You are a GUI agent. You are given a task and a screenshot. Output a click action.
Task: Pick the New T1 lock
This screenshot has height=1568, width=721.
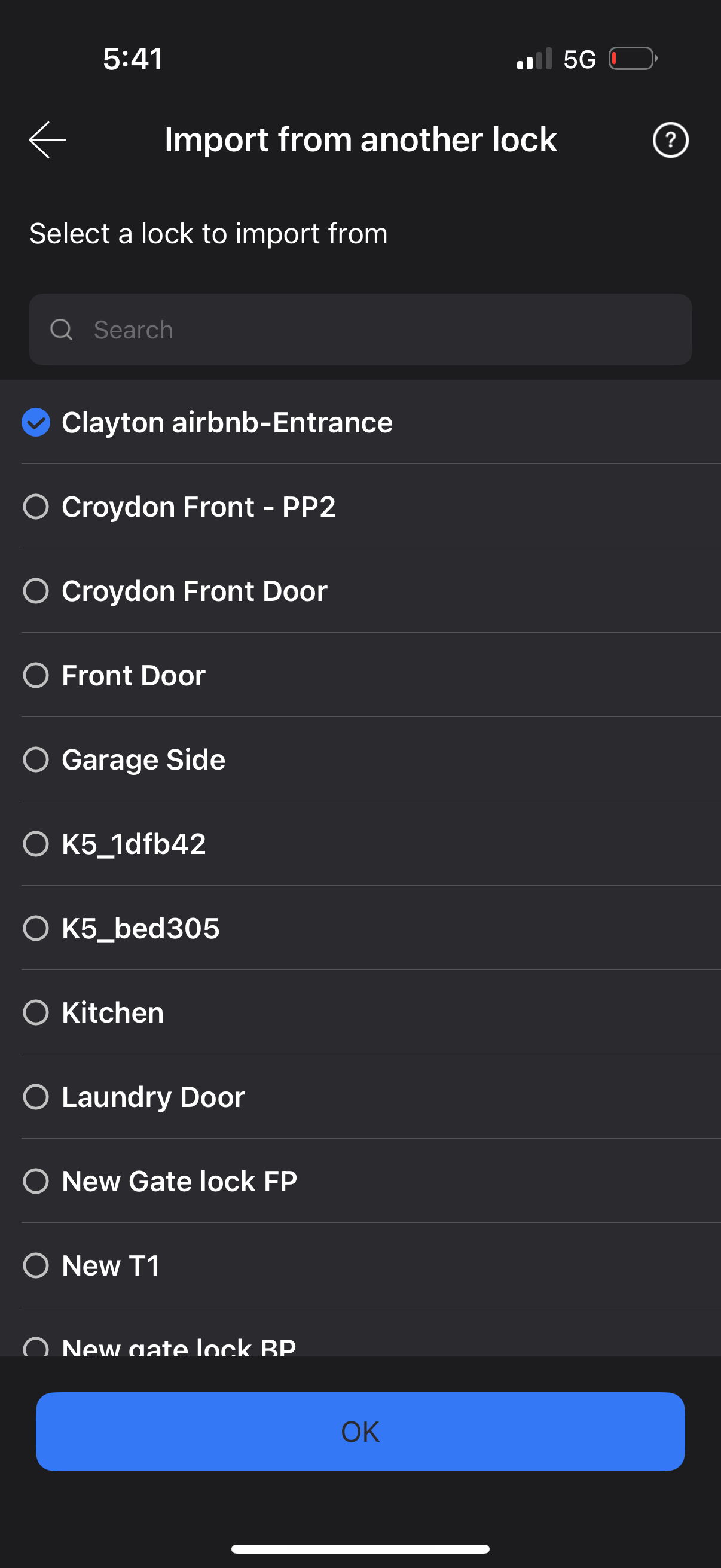(x=36, y=1265)
